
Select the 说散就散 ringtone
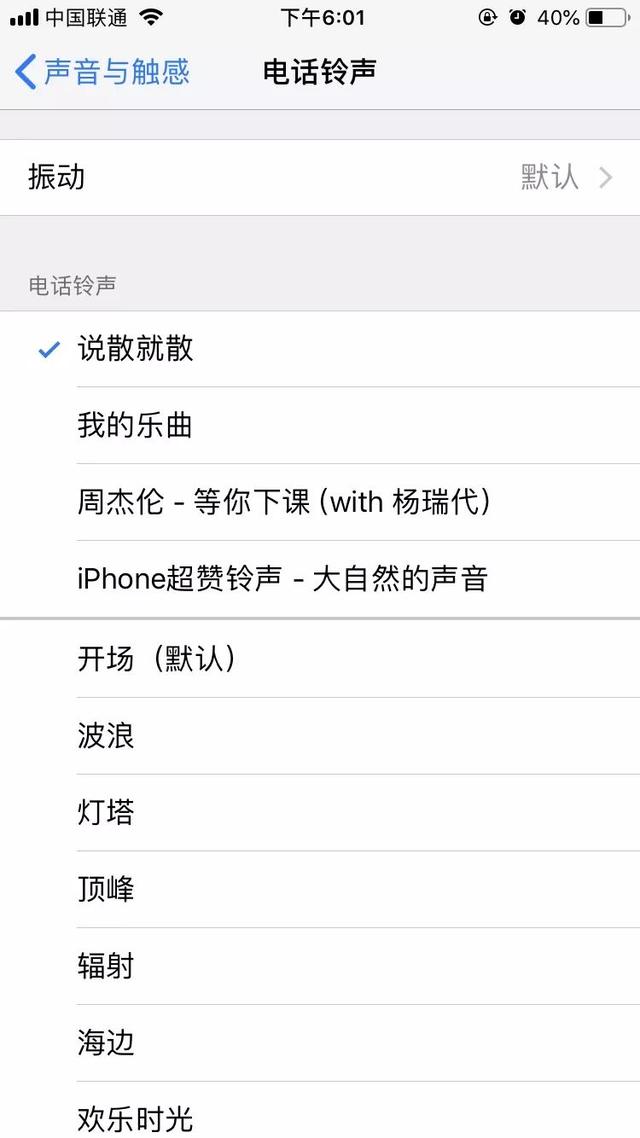[x=320, y=349]
